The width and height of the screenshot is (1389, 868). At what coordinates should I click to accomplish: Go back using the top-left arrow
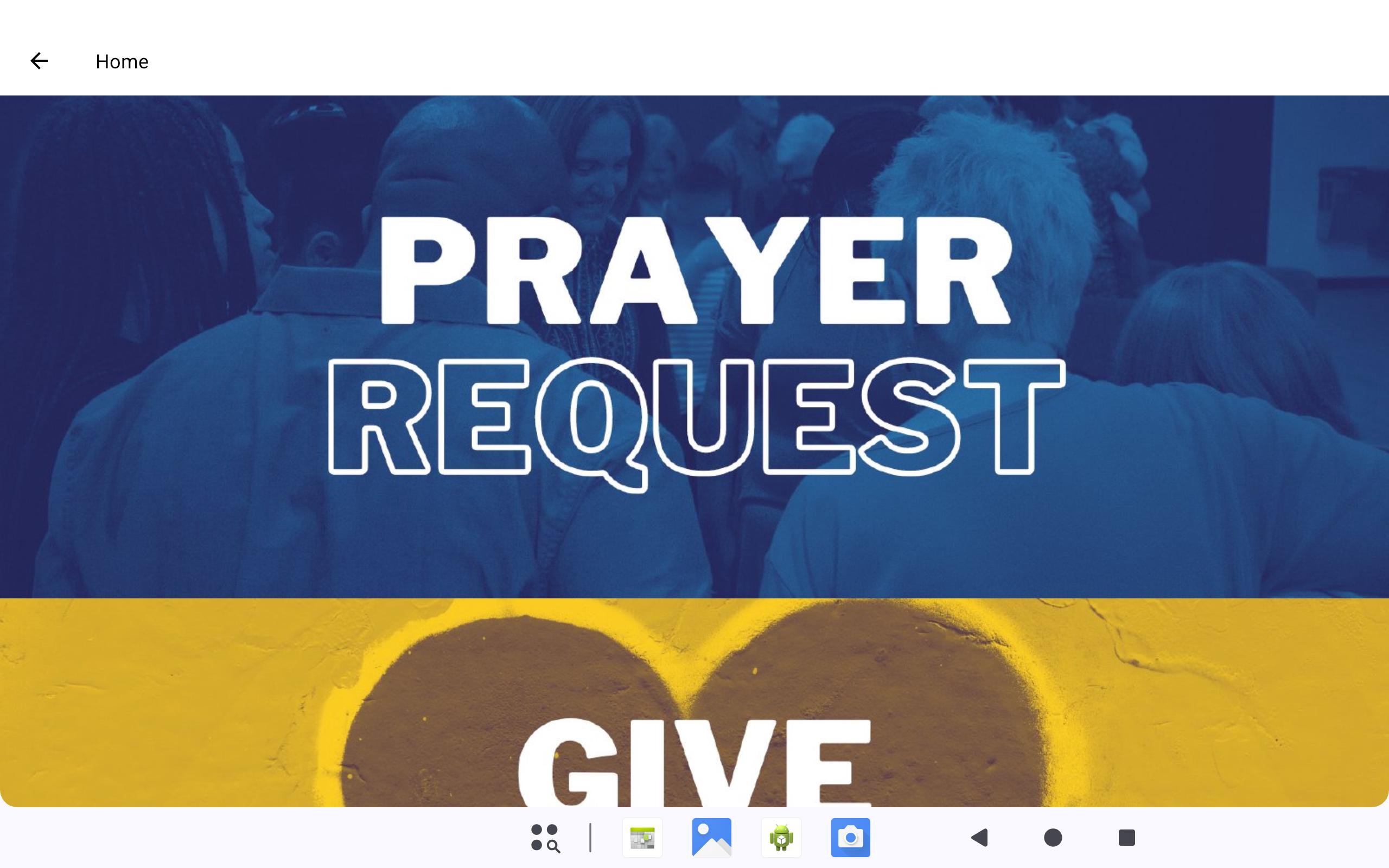click(39, 61)
